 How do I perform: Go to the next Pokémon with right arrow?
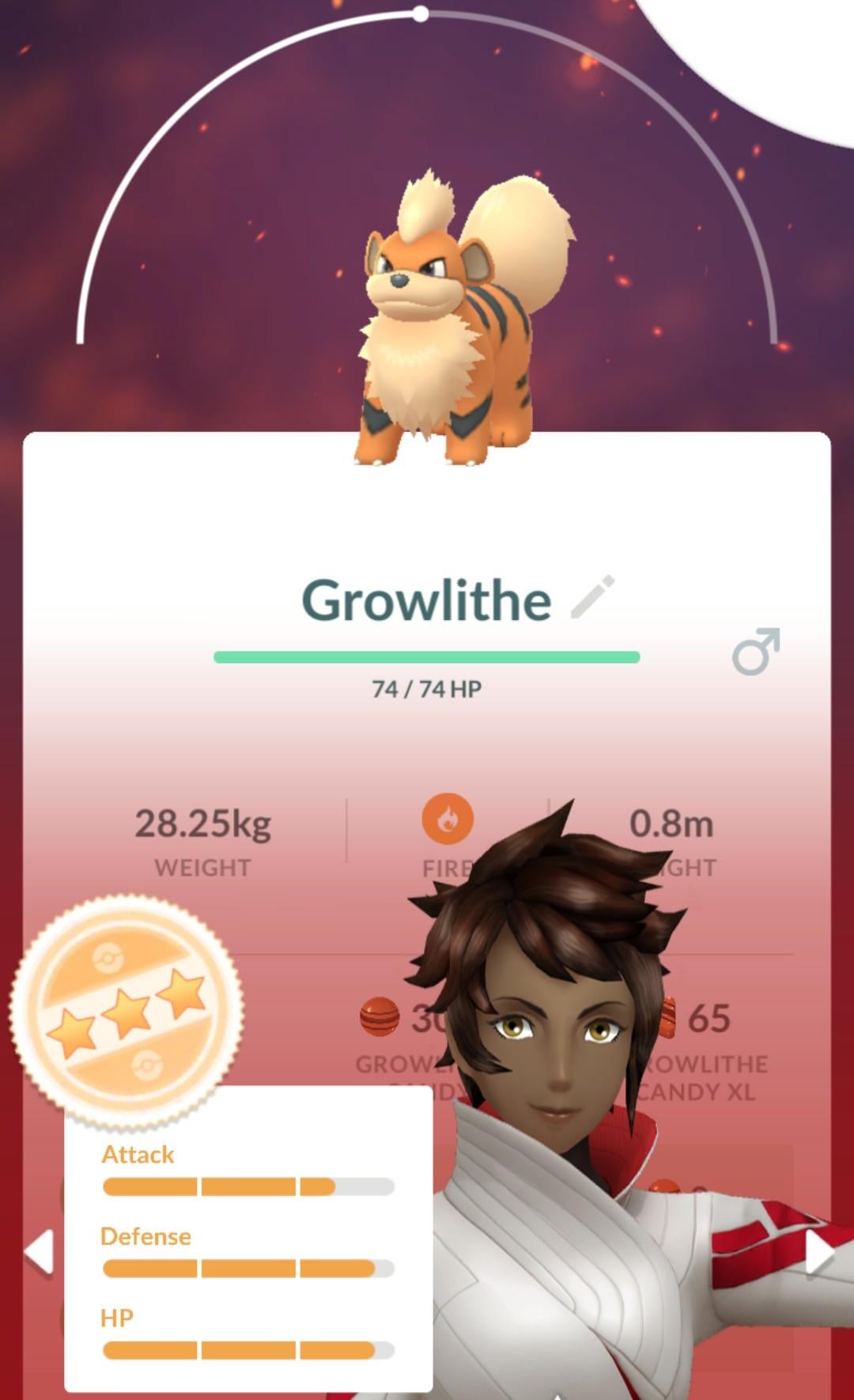[x=819, y=1252]
